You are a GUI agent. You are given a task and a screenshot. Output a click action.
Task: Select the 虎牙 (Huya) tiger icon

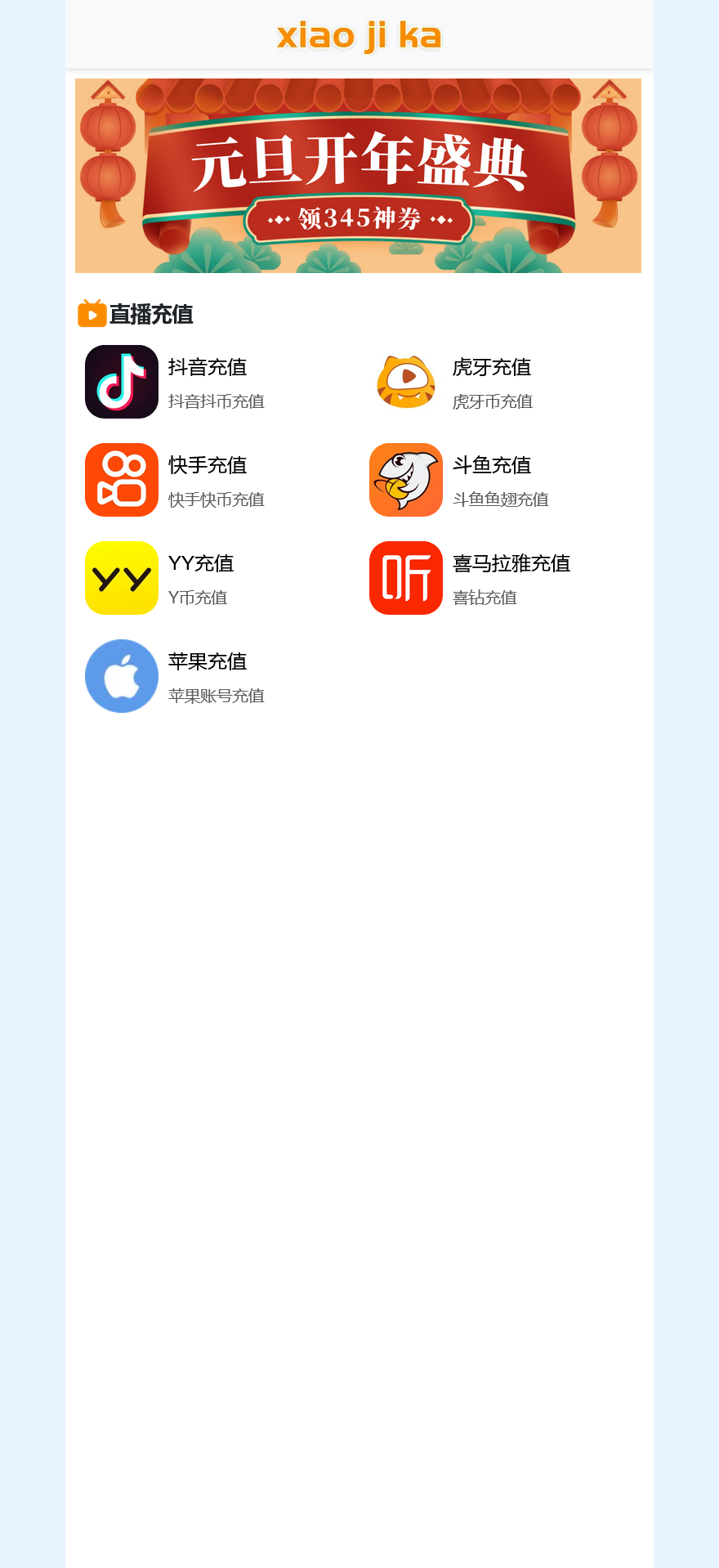[405, 381]
